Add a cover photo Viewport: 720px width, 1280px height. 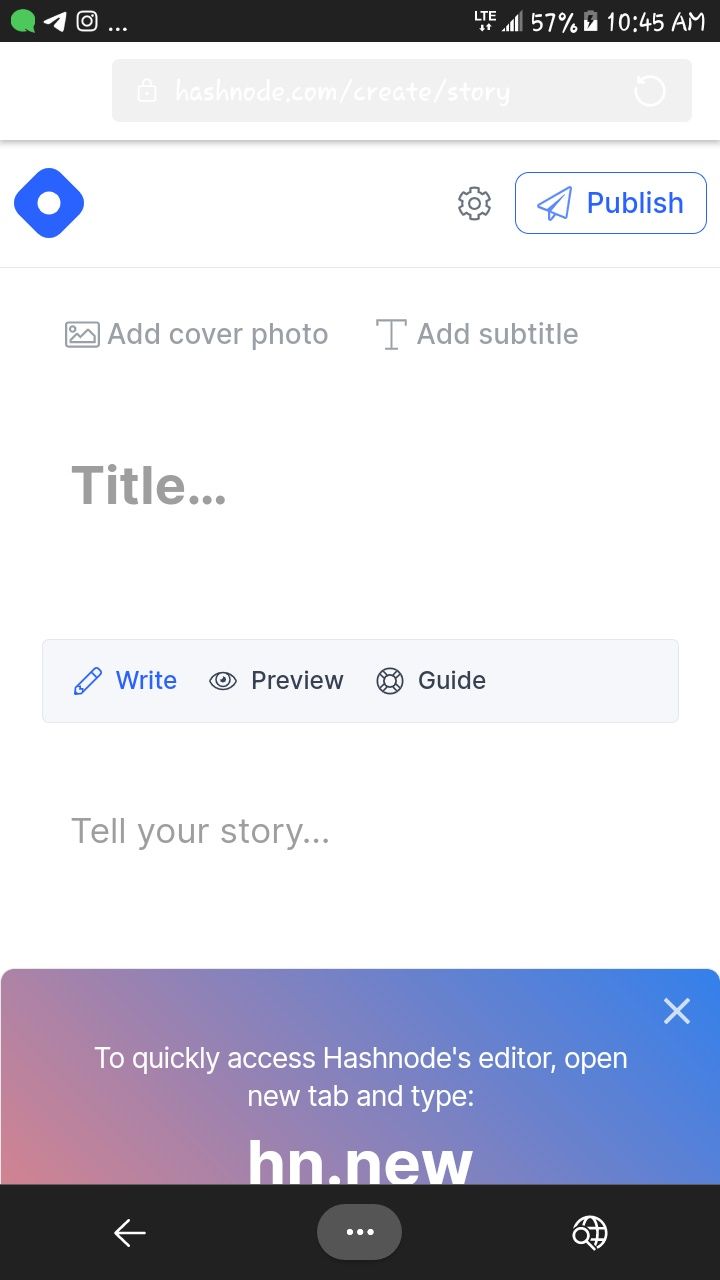coord(197,334)
